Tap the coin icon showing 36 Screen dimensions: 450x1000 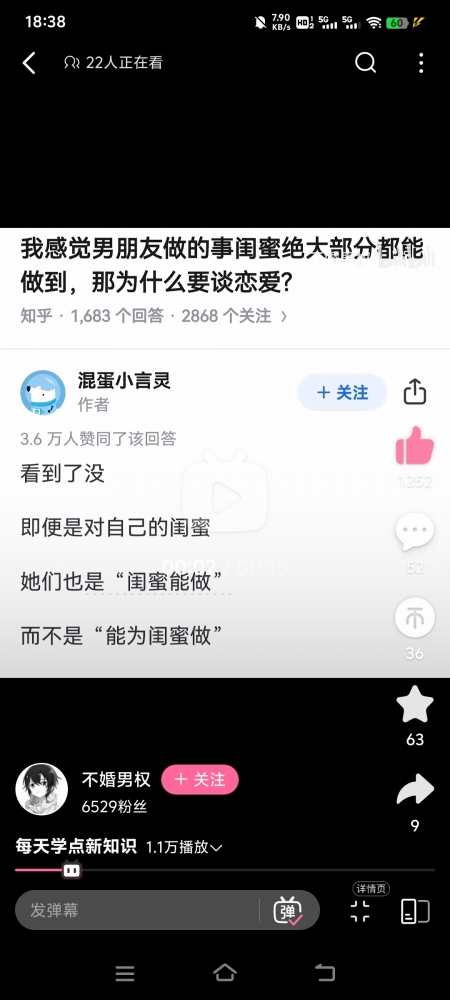pos(415,618)
